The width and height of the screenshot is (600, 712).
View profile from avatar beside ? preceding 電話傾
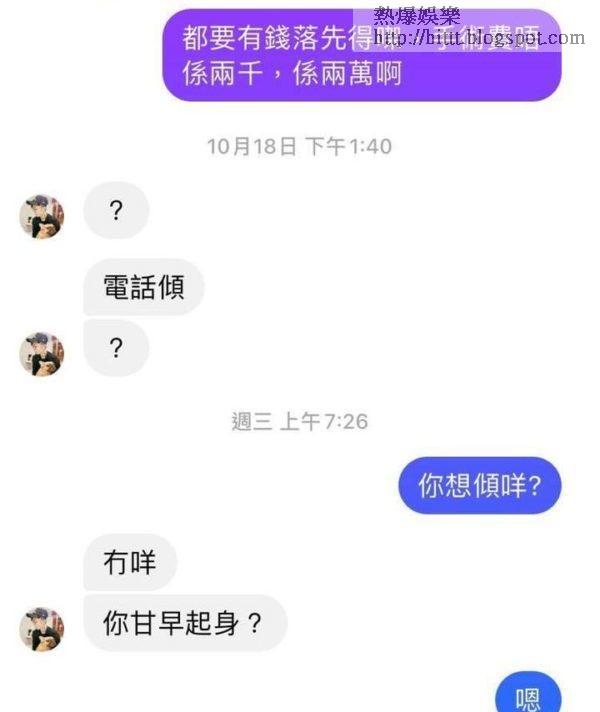[42, 216]
